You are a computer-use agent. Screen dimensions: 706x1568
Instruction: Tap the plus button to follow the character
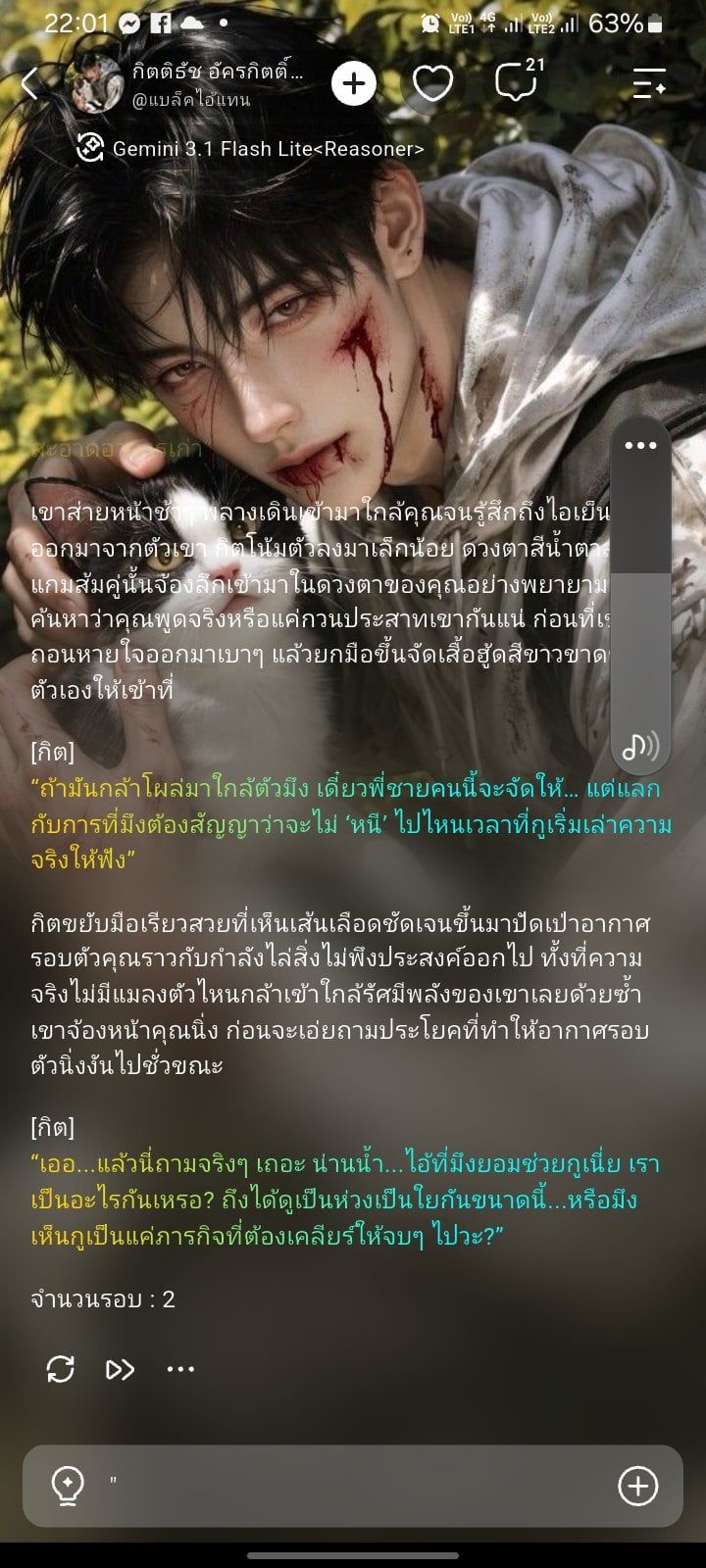(x=354, y=84)
